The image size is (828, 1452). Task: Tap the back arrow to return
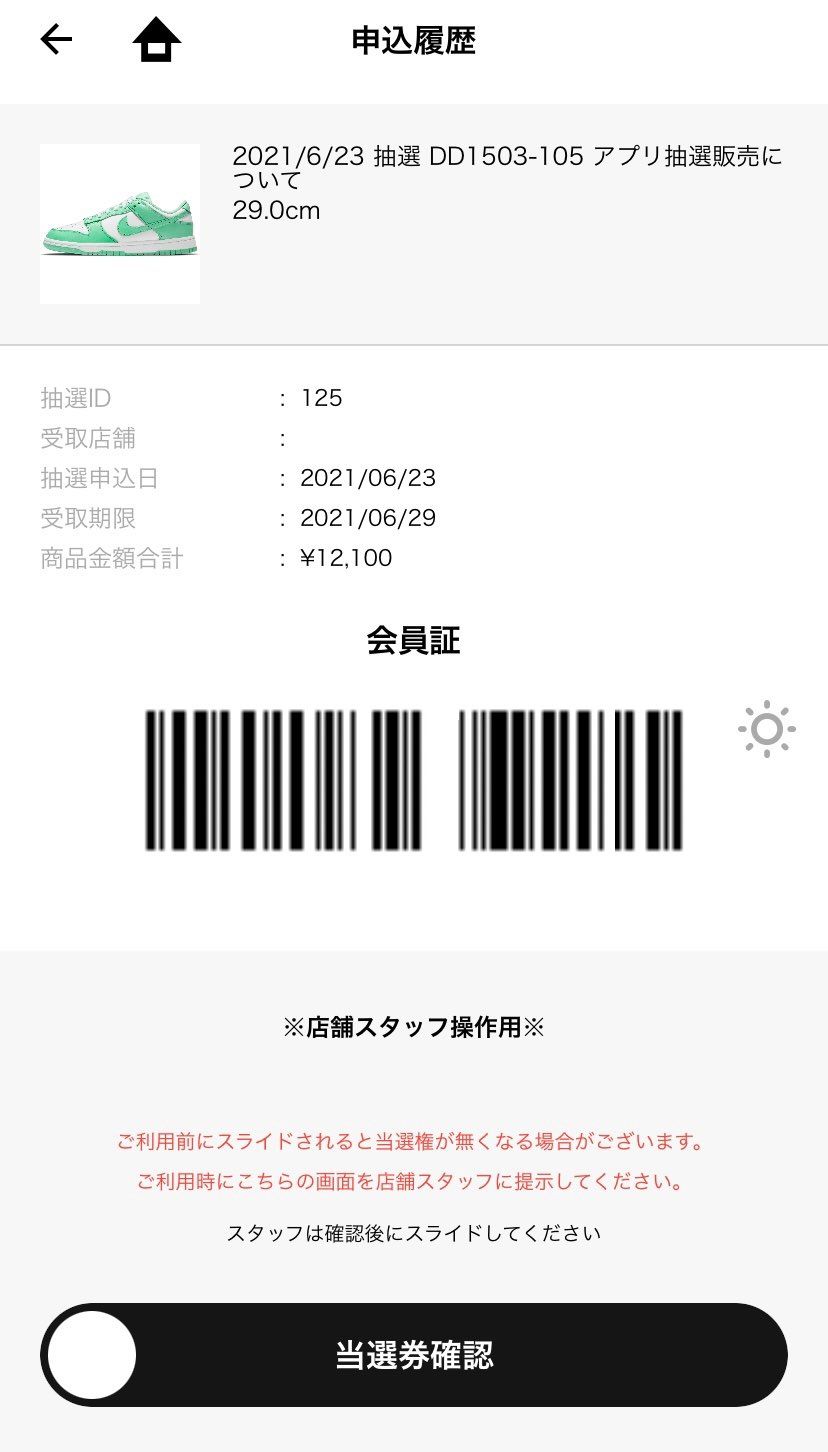click(55, 40)
